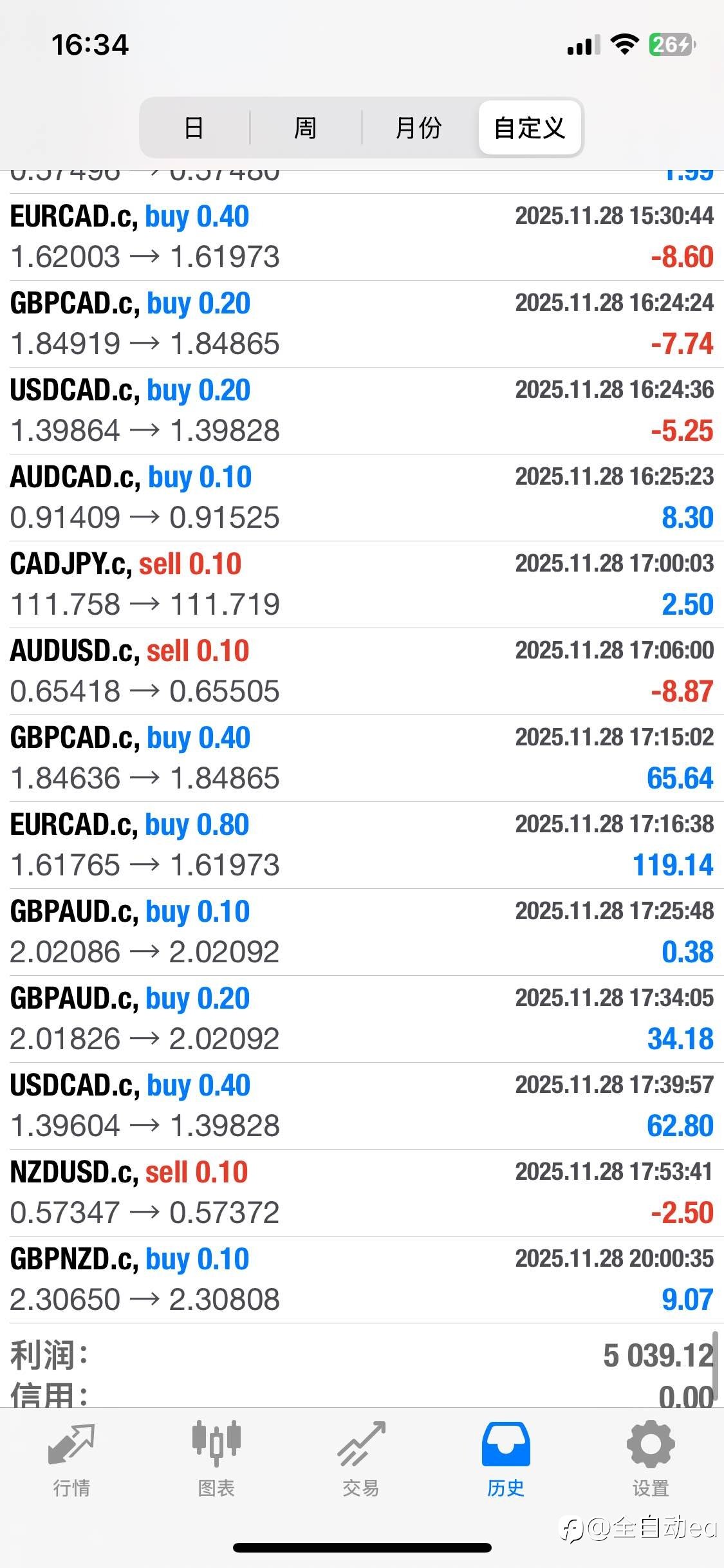Open the 行情 quotes tab

[x=71, y=1459]
